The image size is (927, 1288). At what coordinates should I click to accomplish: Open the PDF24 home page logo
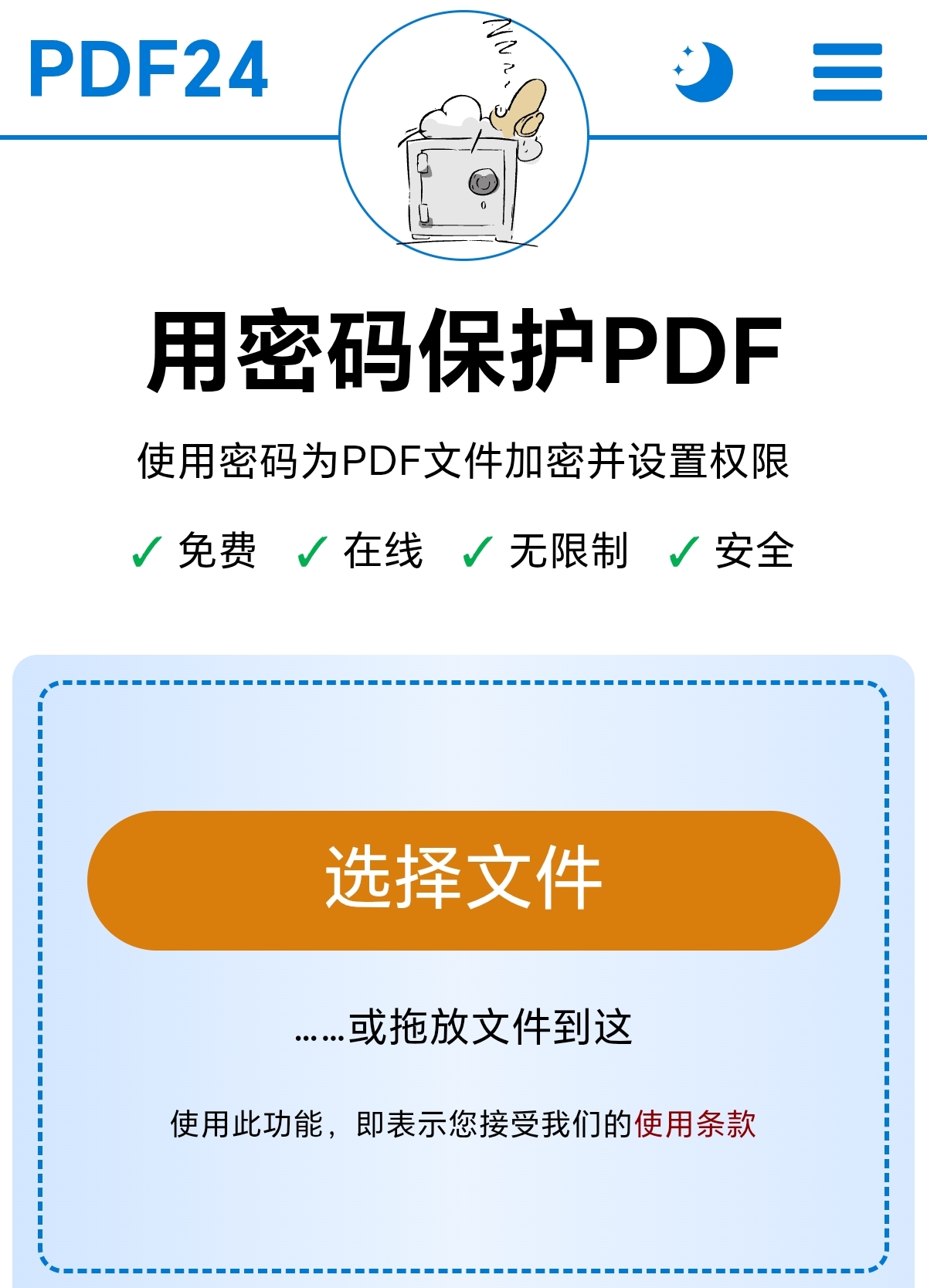pyautogui.click(x=148, y=69)
